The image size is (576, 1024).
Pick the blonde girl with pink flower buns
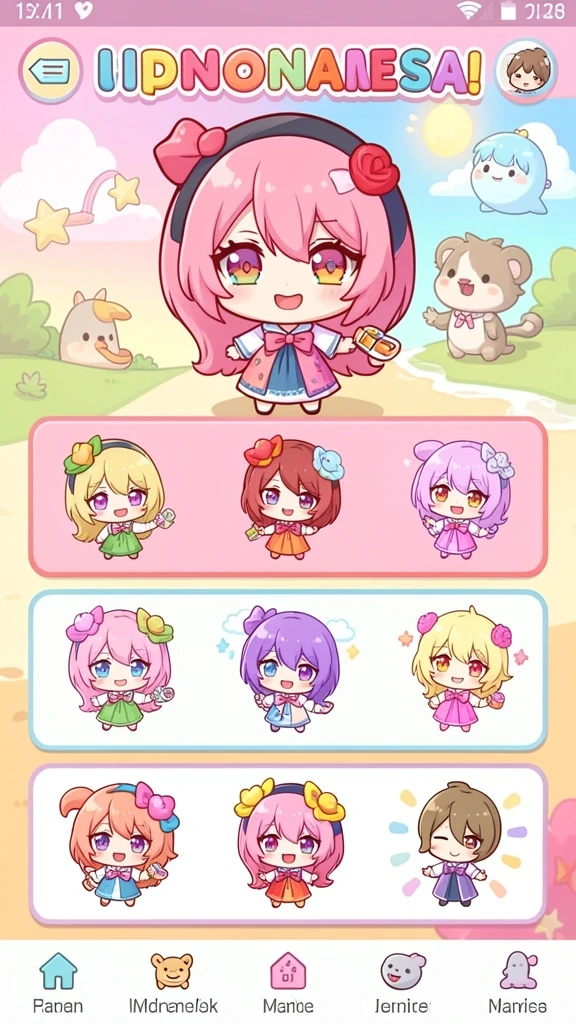[462, 667]
